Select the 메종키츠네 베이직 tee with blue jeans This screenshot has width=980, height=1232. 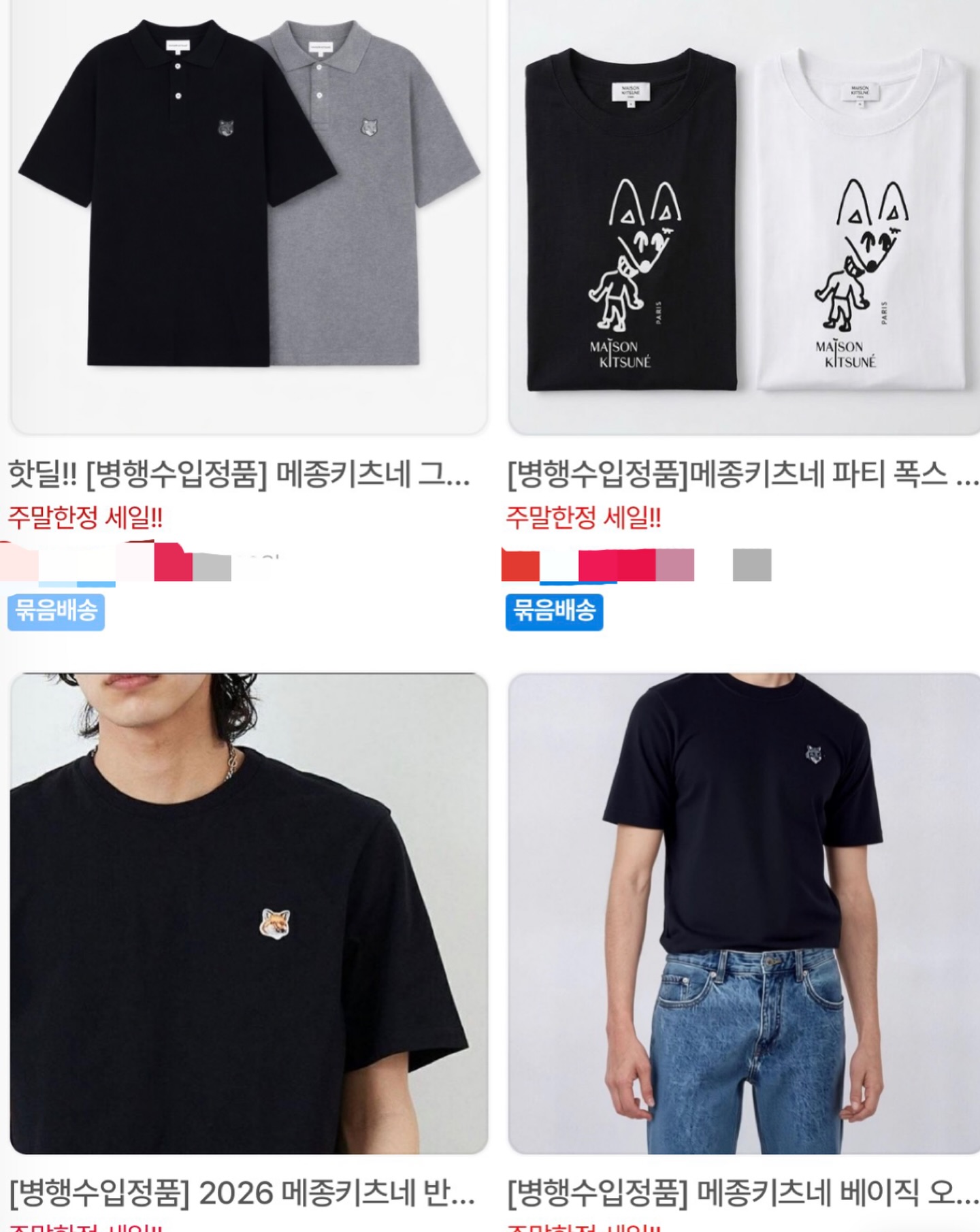point(743,912)
